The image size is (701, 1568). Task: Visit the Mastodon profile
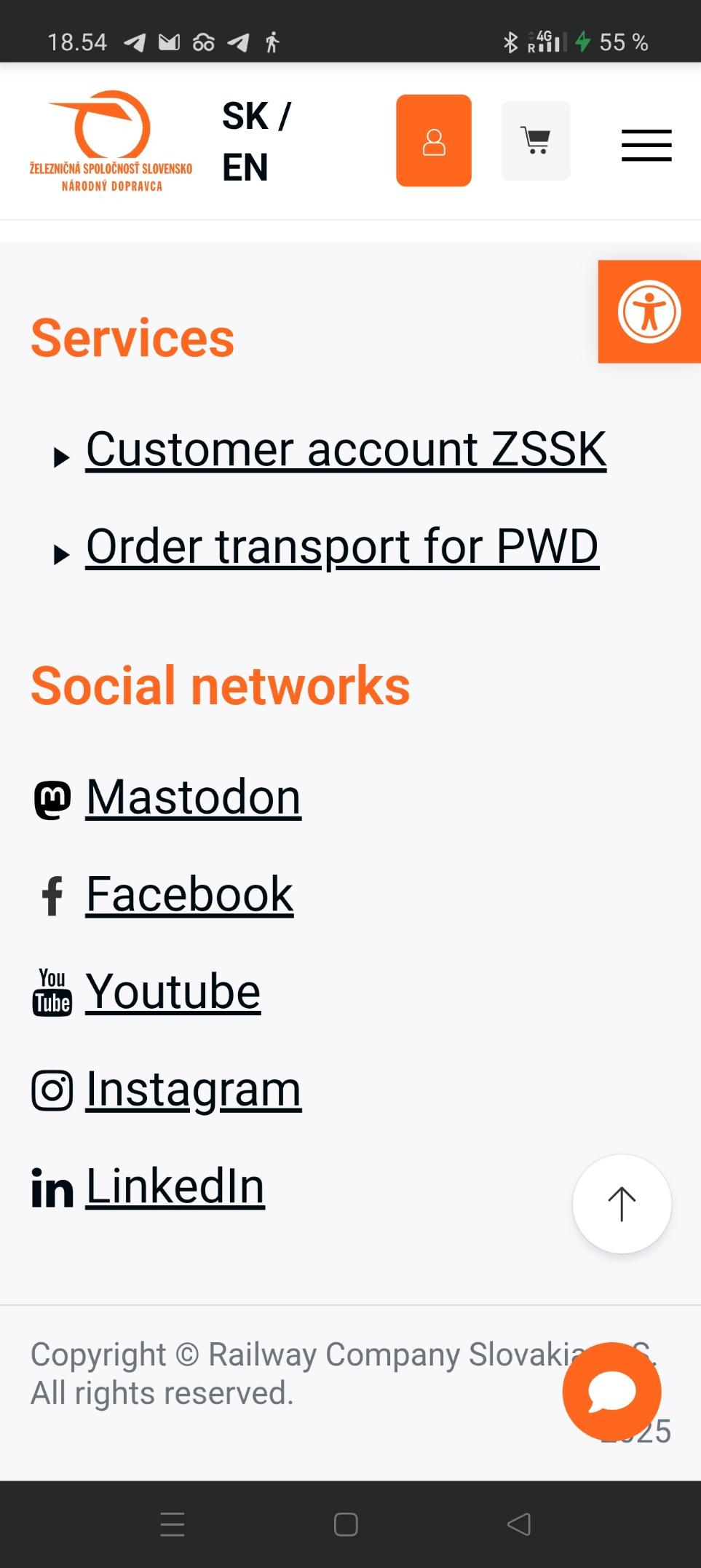[x=193, y=797]
